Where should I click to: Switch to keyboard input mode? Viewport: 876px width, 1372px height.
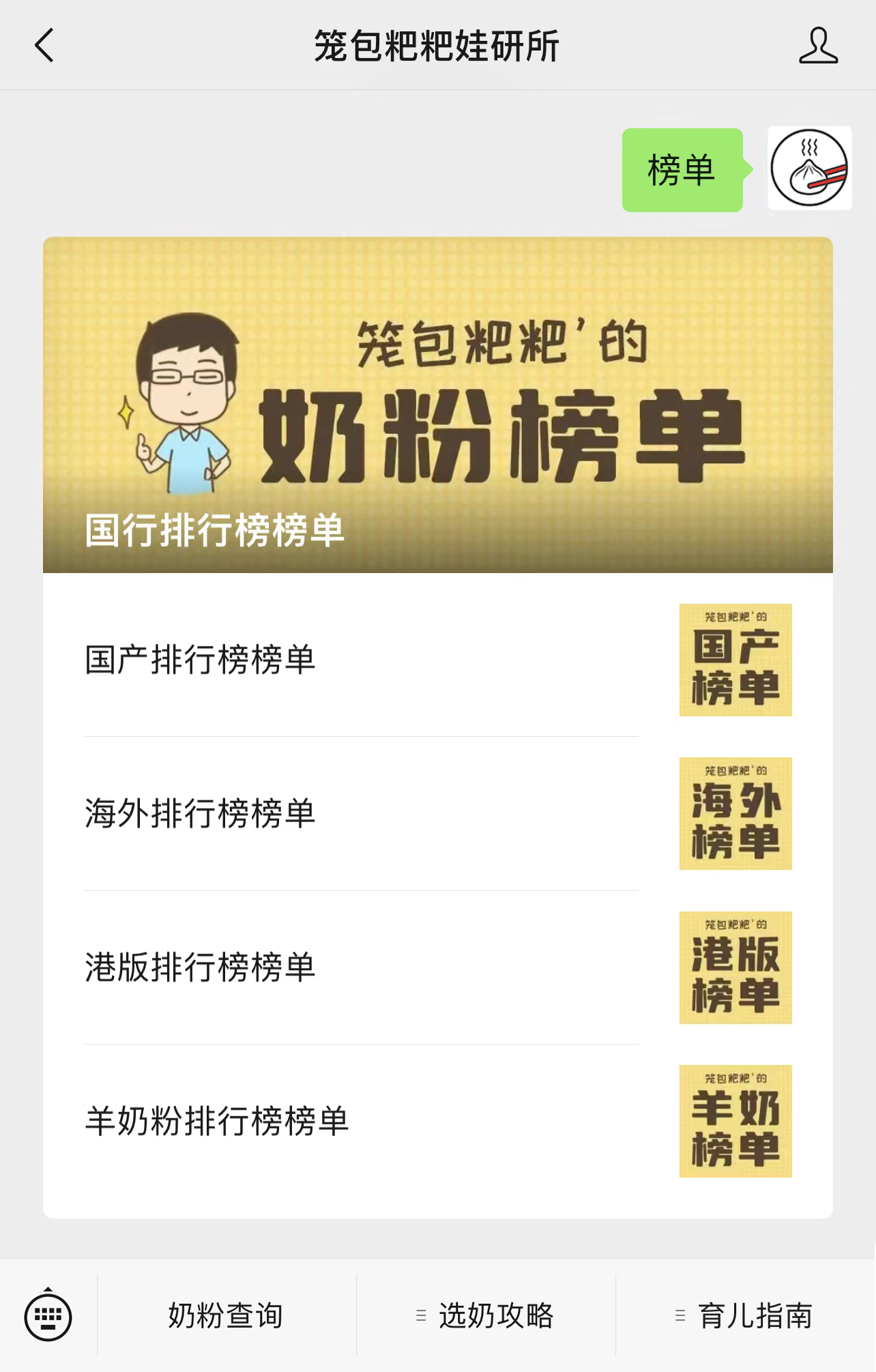click(x=48, y=1315)
